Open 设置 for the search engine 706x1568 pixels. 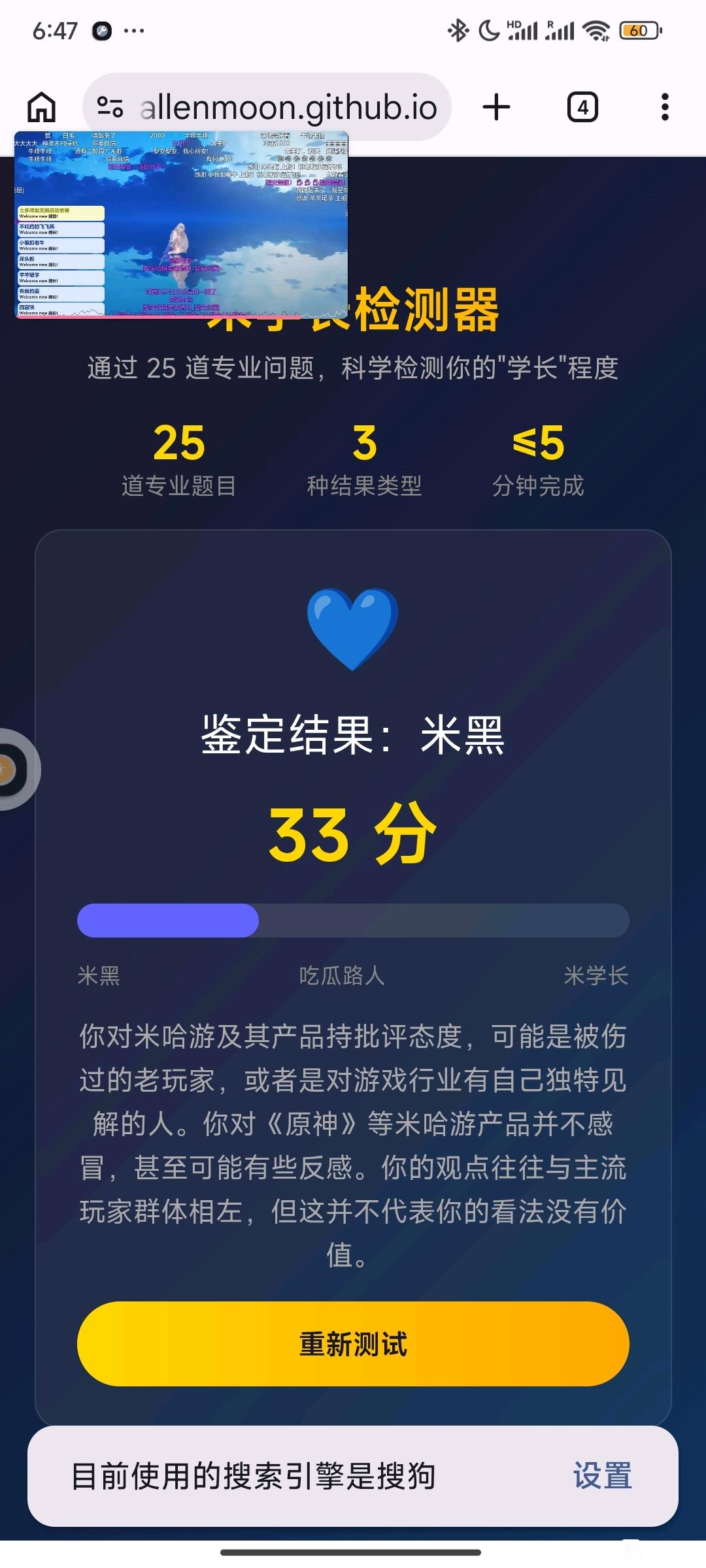(602, 1476)
